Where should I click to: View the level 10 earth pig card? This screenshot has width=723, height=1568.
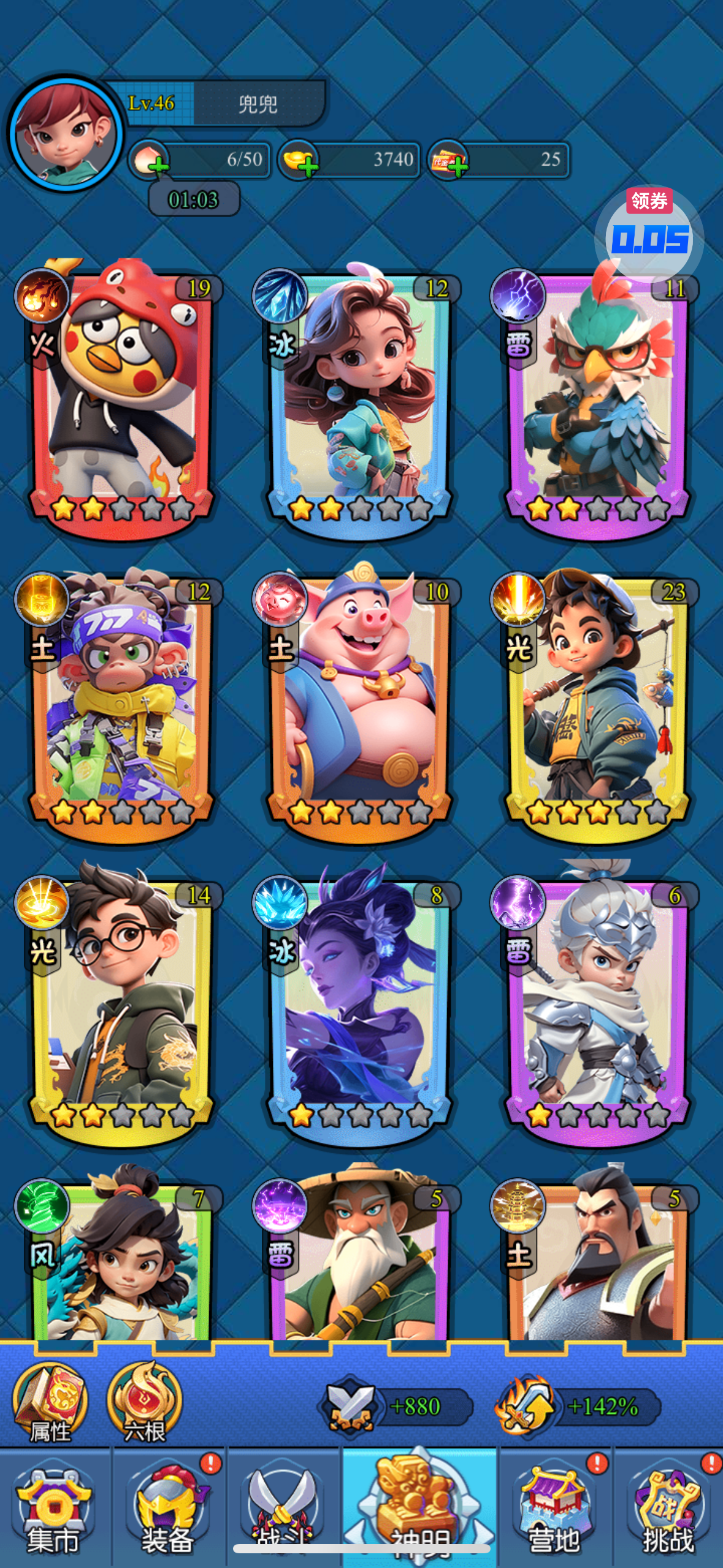coord(360,702)
